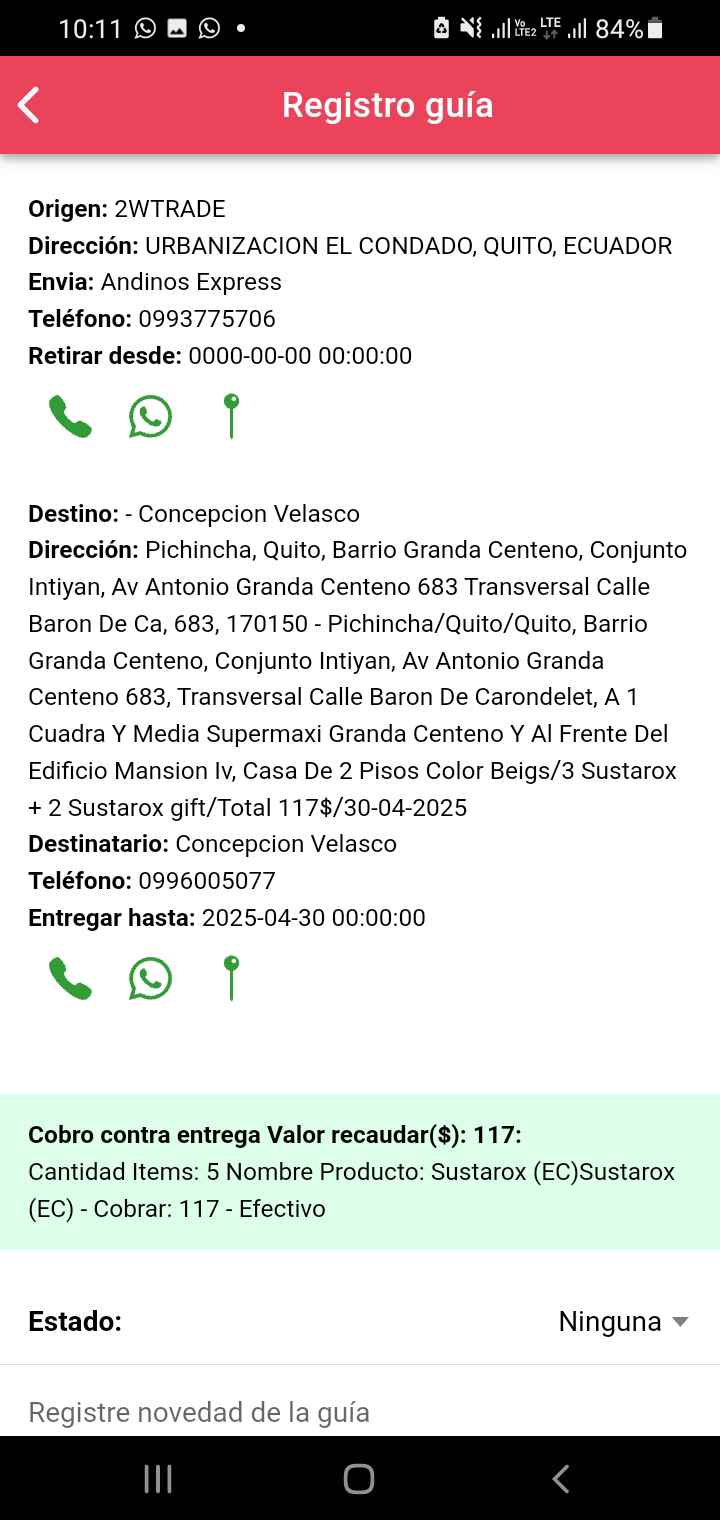720x1520 pixels.
Task: Go to the system home screen
Action: pyautogui.click(x=359, y=1479)
